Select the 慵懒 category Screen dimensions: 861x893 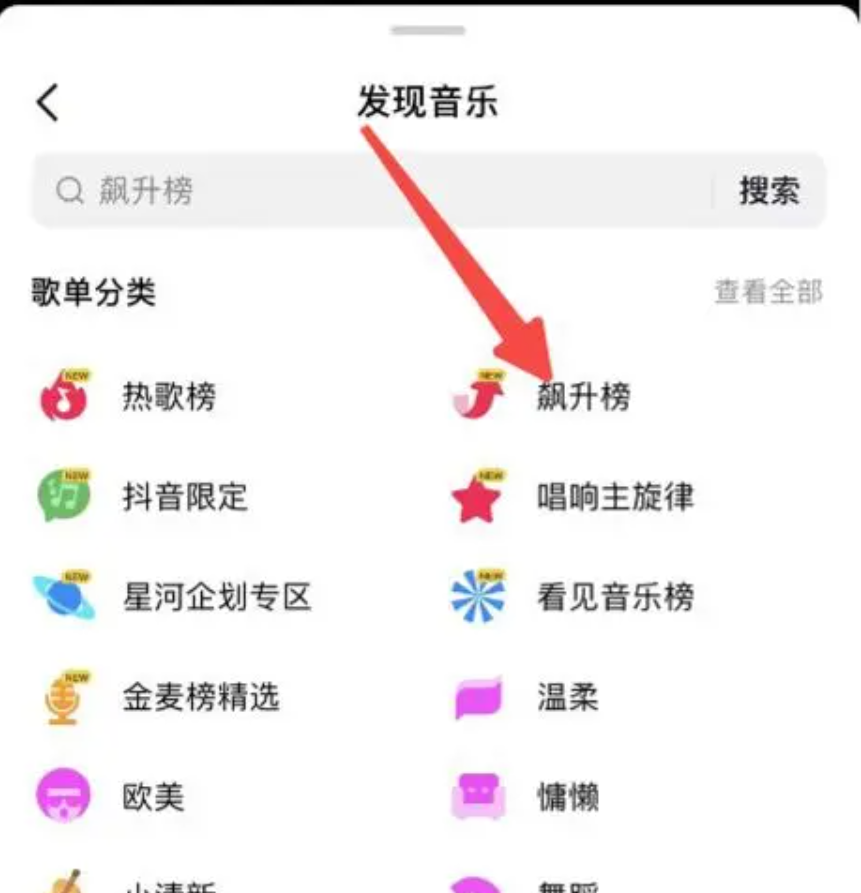coord(567,797)
